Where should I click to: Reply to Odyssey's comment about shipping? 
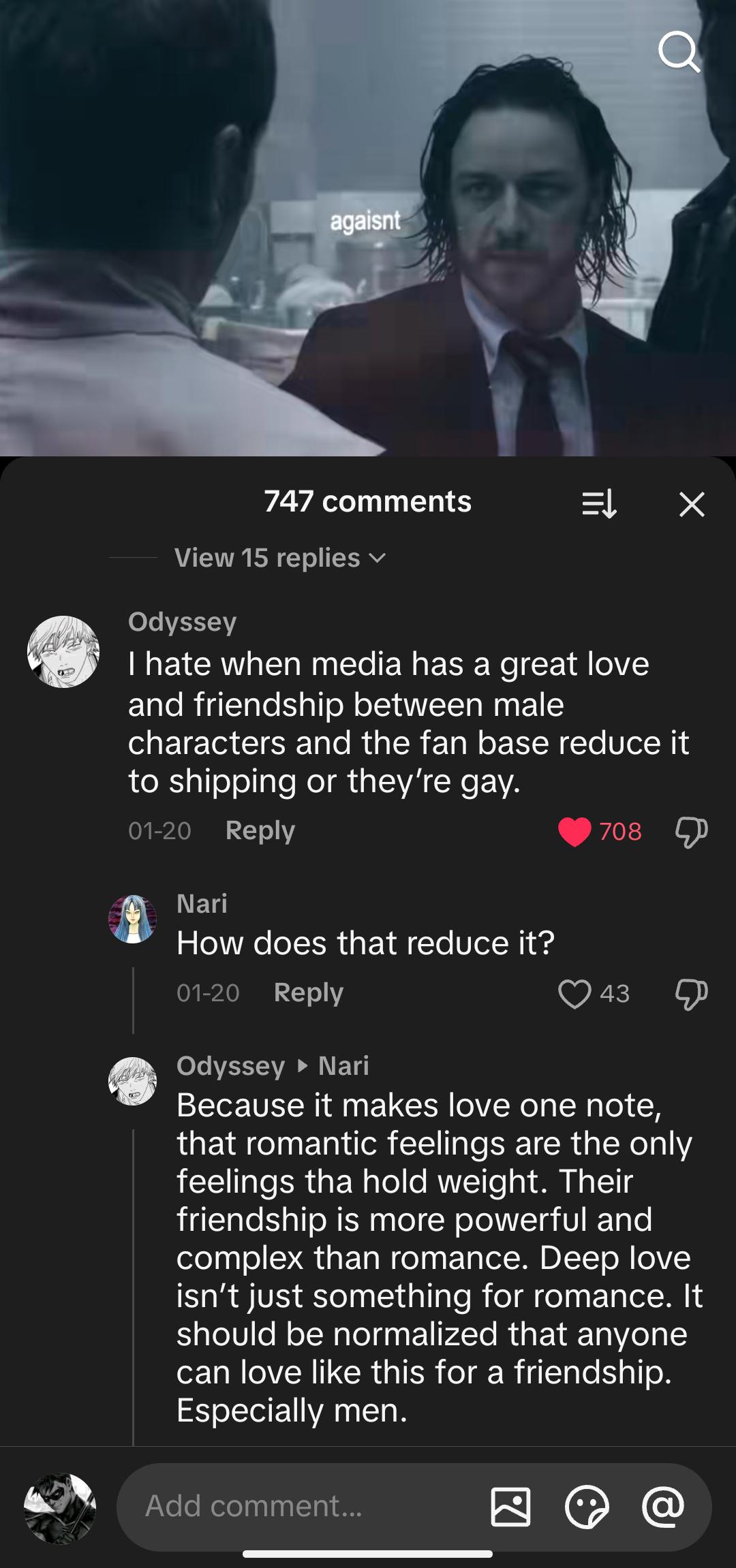click(x=260, y=830)
